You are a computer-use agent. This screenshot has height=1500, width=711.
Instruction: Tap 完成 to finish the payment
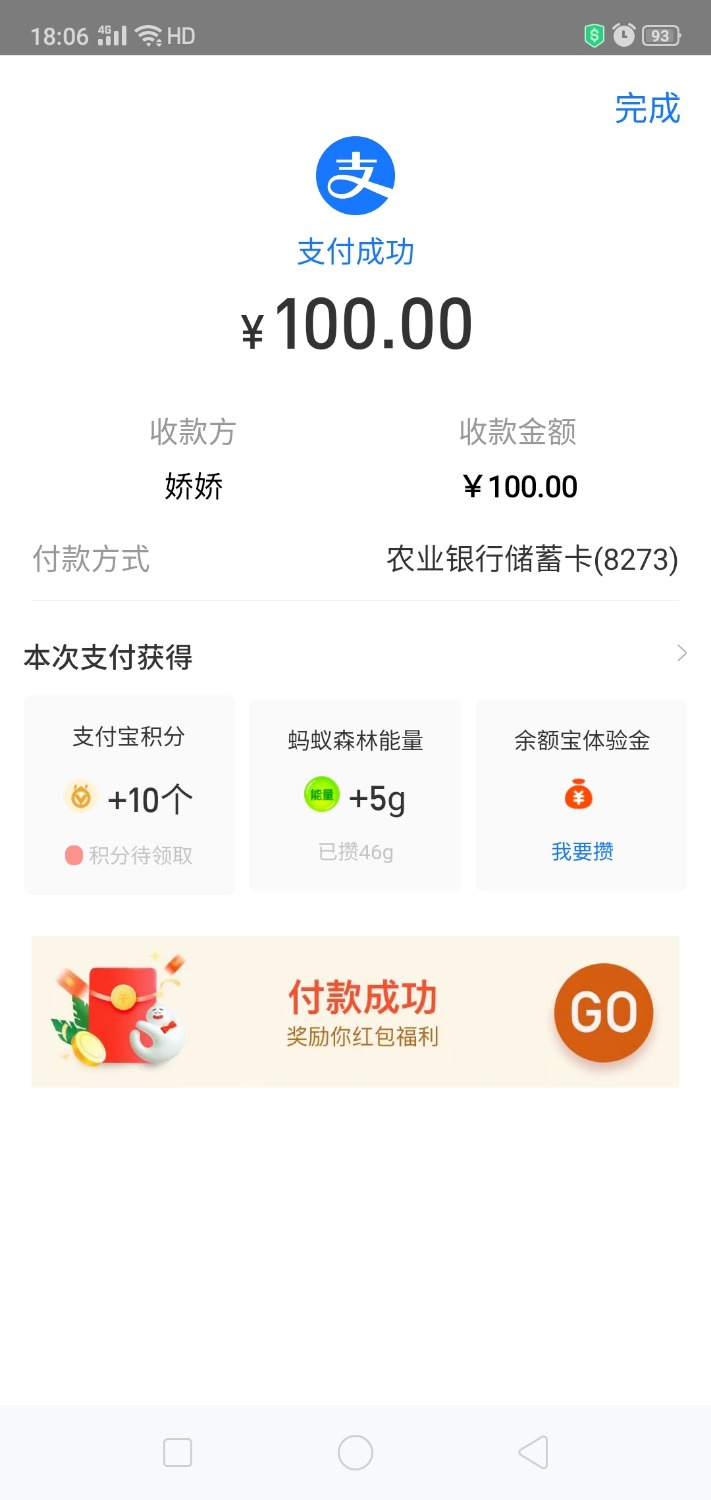(x=647, y=108)
